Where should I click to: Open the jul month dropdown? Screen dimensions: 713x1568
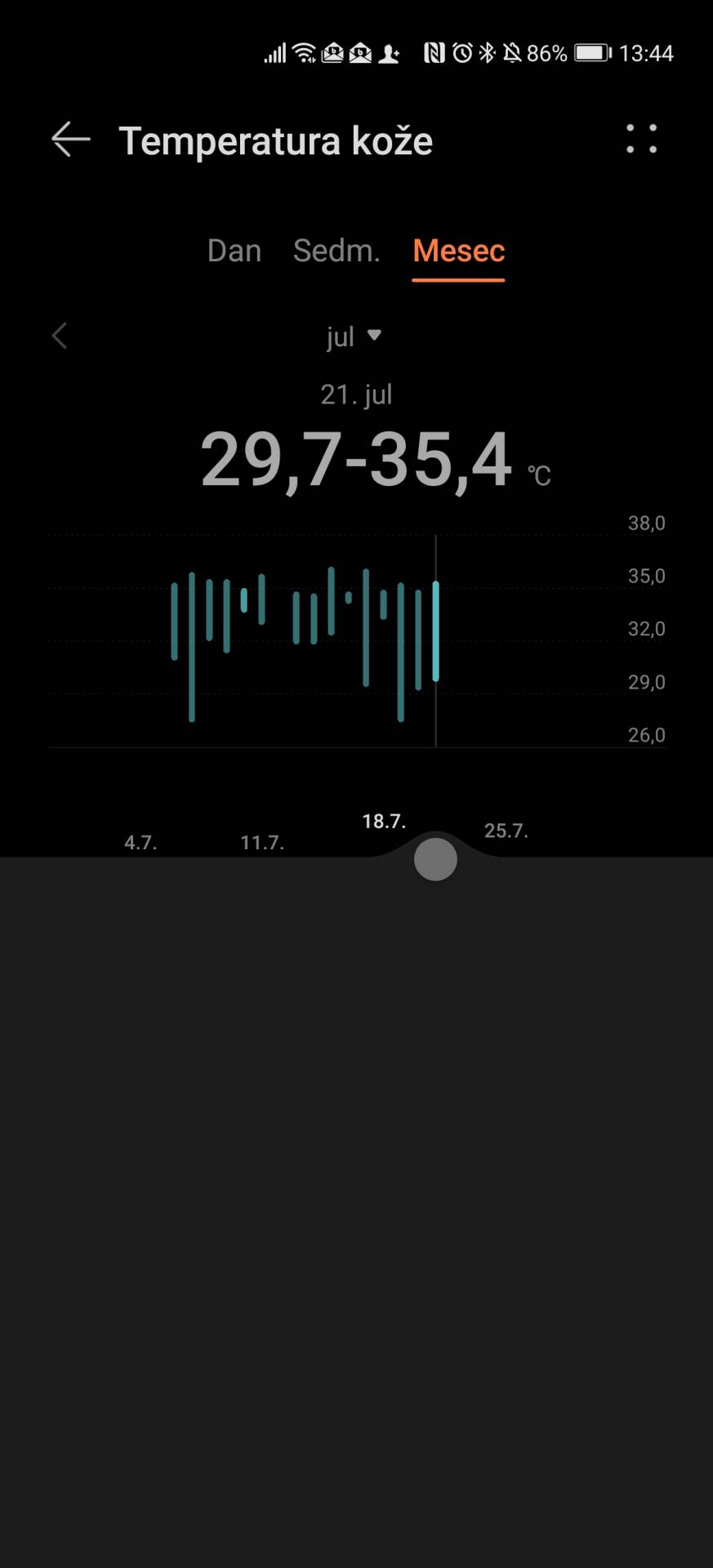tap(354, 336)
